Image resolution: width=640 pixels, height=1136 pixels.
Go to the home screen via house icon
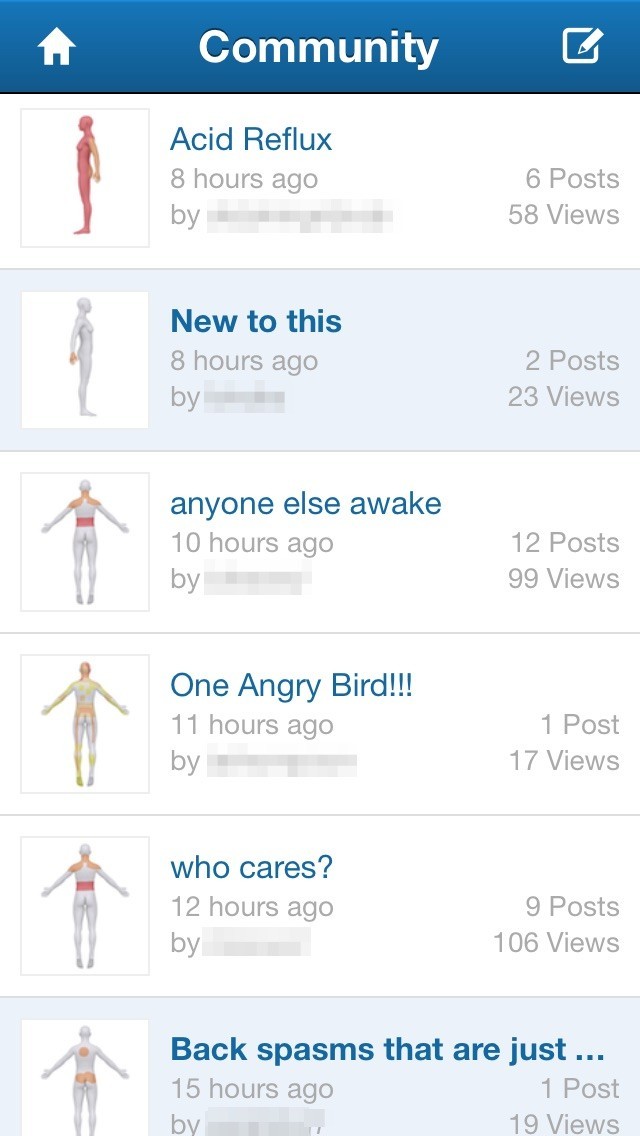57,48
